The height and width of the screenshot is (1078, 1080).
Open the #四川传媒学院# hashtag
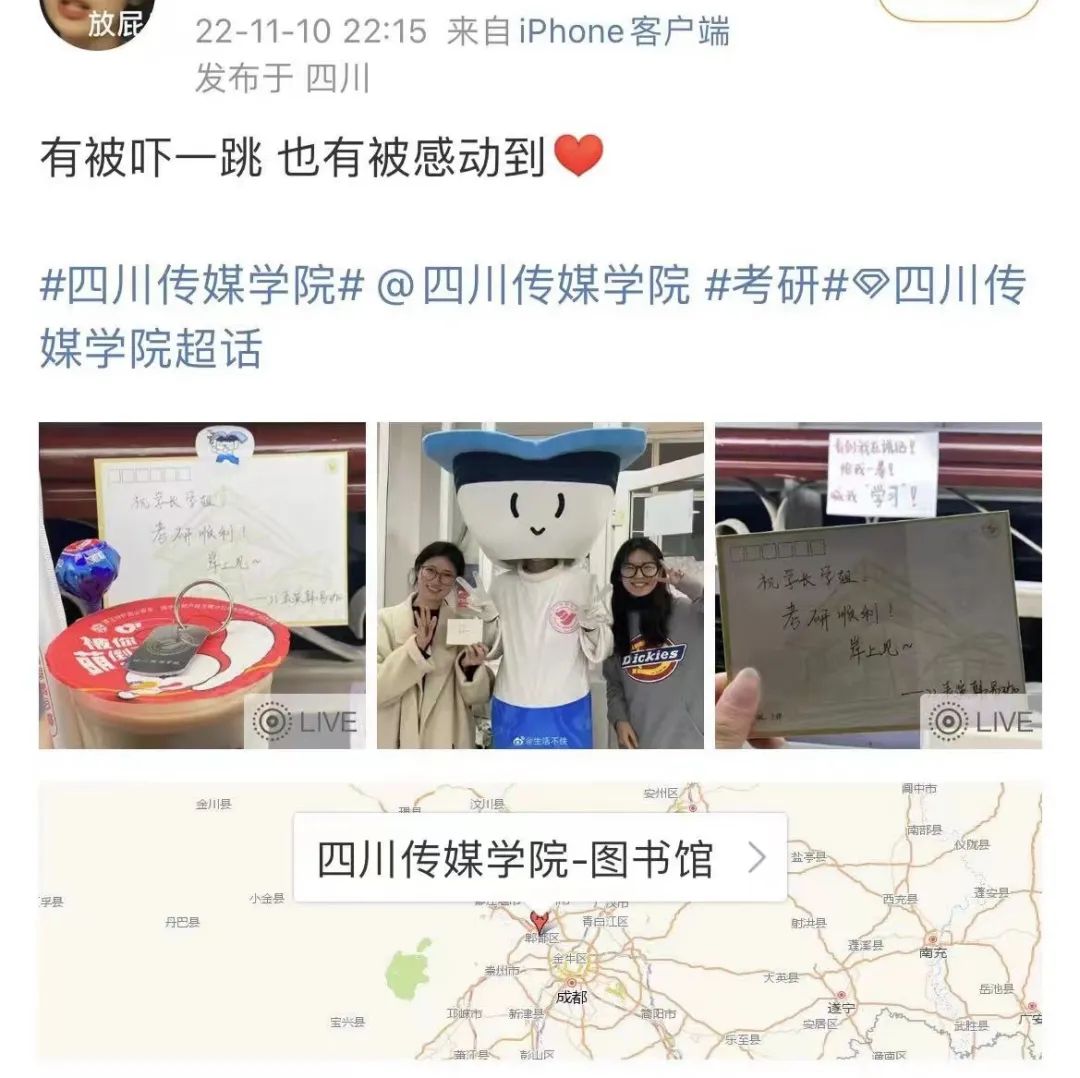pyautogui.click(x=201, y=287)
